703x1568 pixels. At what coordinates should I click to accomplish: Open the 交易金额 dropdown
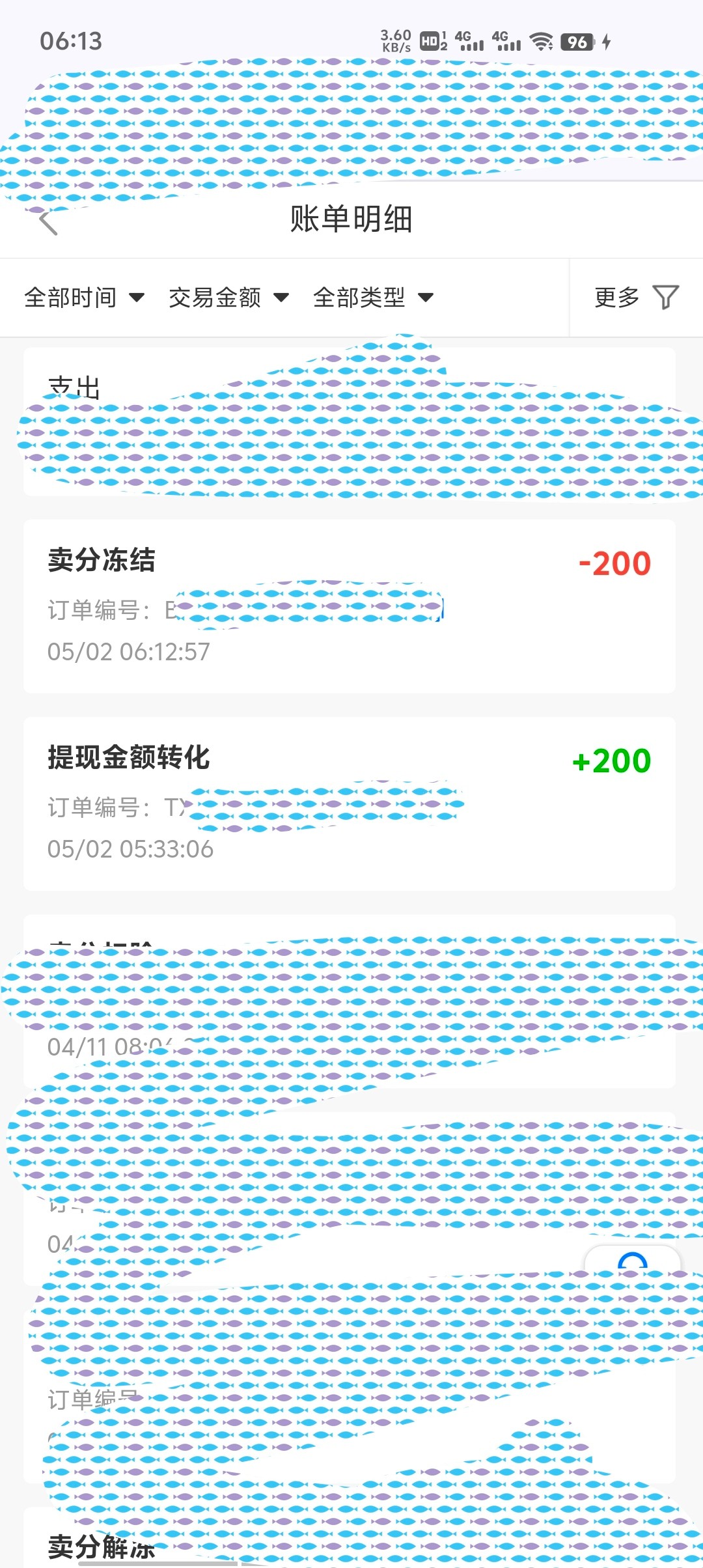point(228,298)
